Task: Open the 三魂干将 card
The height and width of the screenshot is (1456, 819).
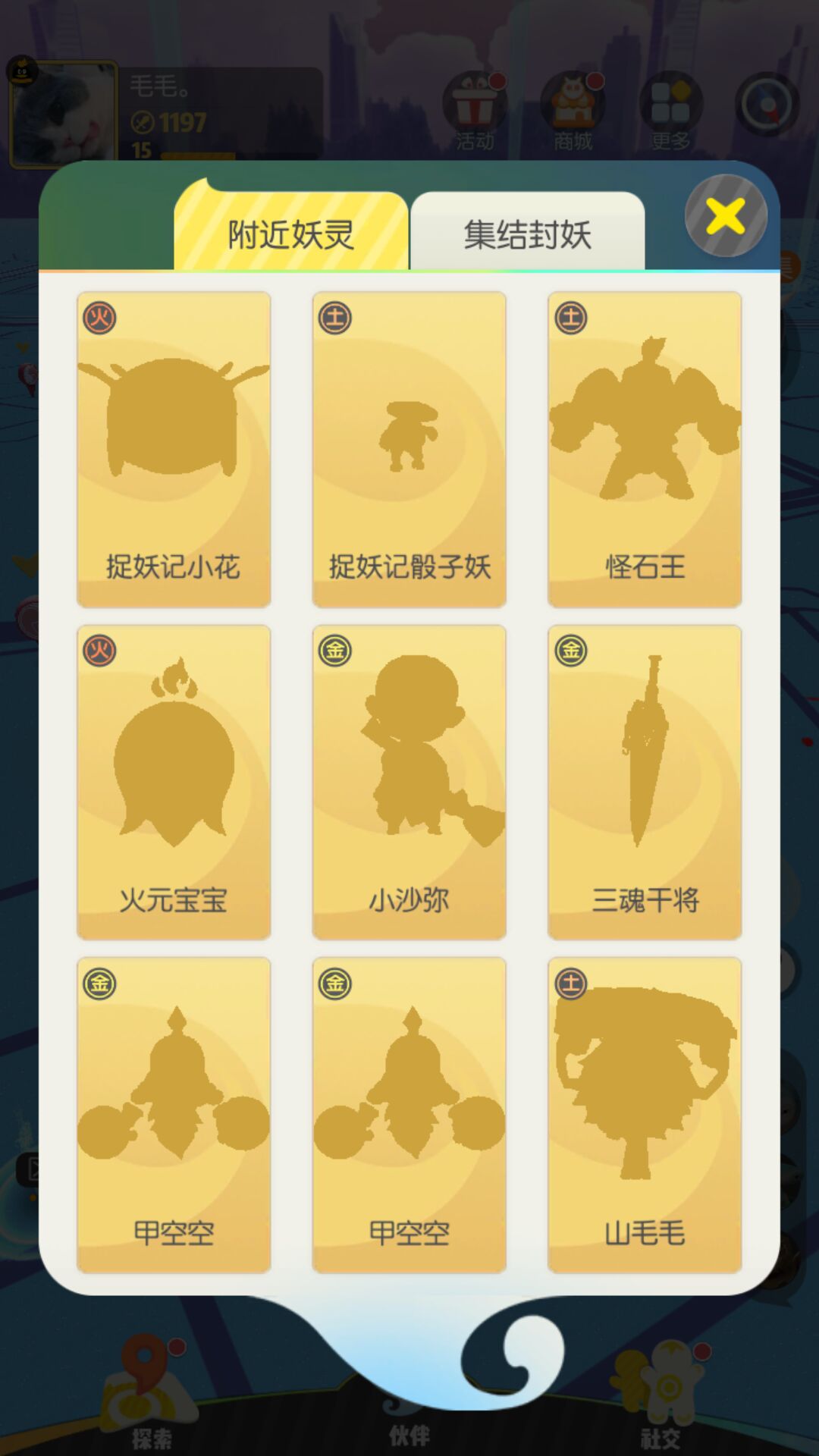Action: pyautogui.click(x=645, y=782)
